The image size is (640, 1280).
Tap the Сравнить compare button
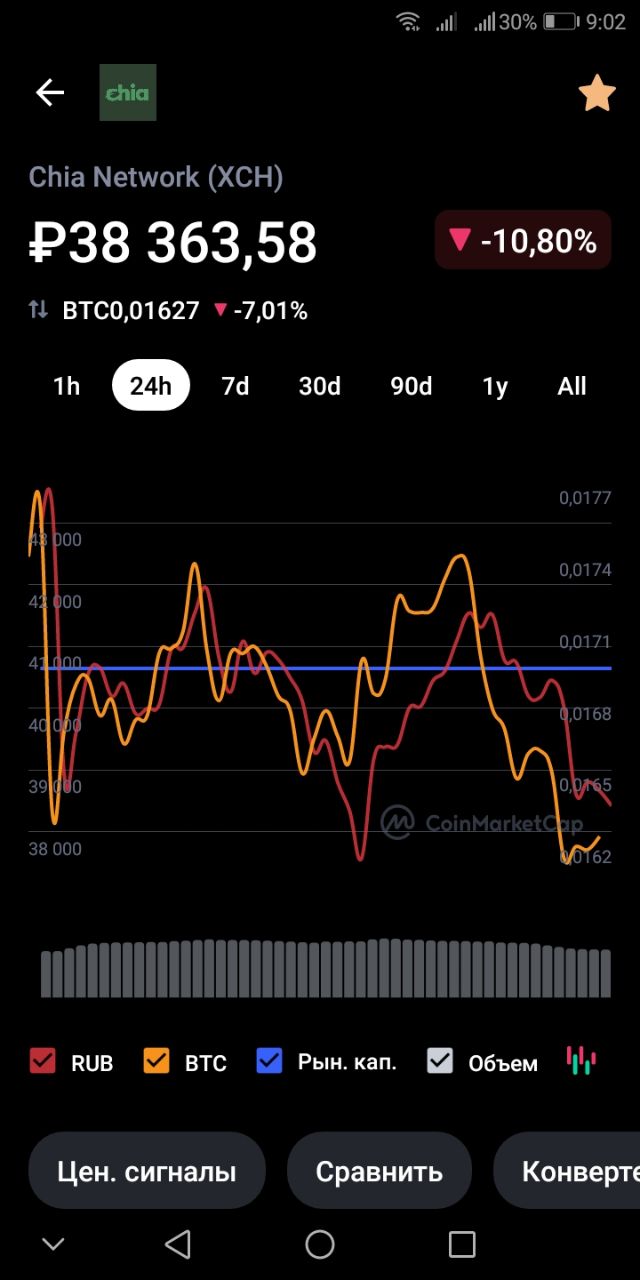[379, 1171]
